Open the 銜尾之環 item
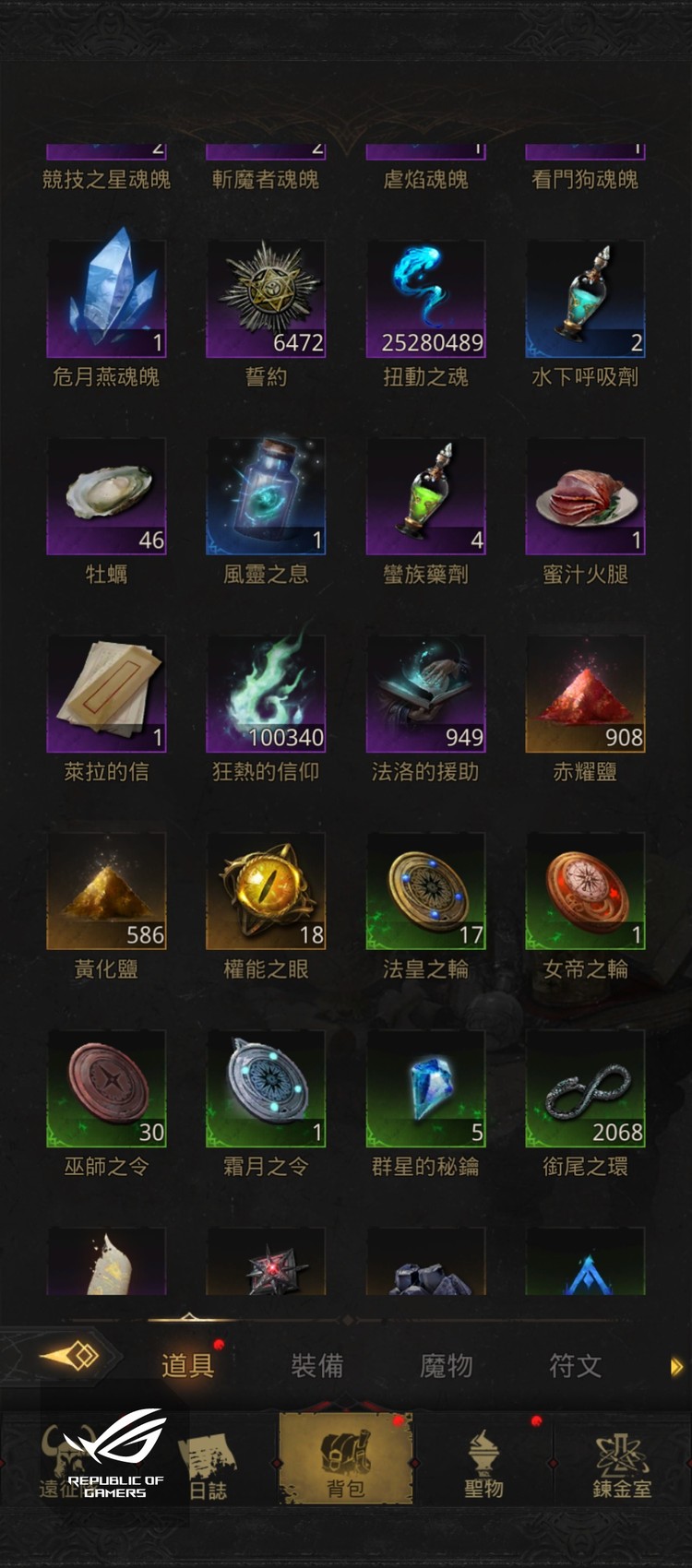 coord(585,1088)
